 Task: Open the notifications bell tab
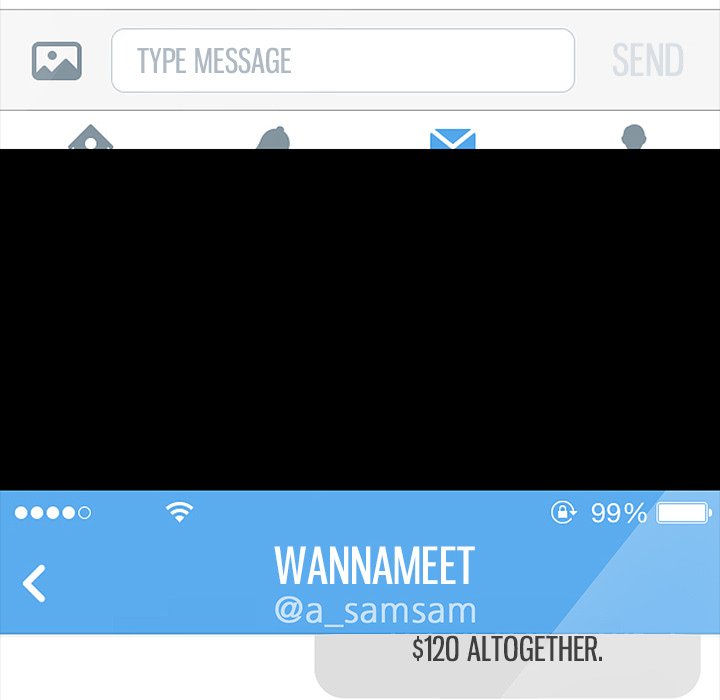click(x=273, y=137)
